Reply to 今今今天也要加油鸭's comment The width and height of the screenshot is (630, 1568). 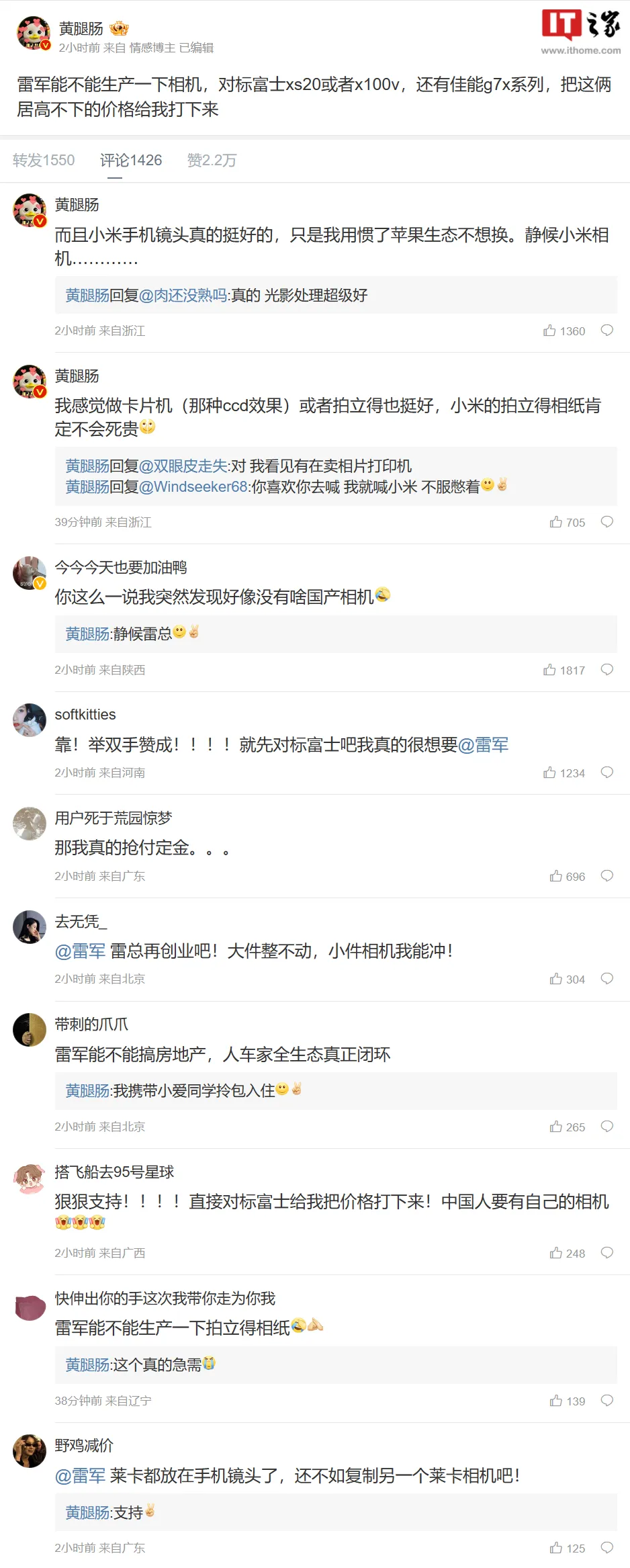point(607,670)
